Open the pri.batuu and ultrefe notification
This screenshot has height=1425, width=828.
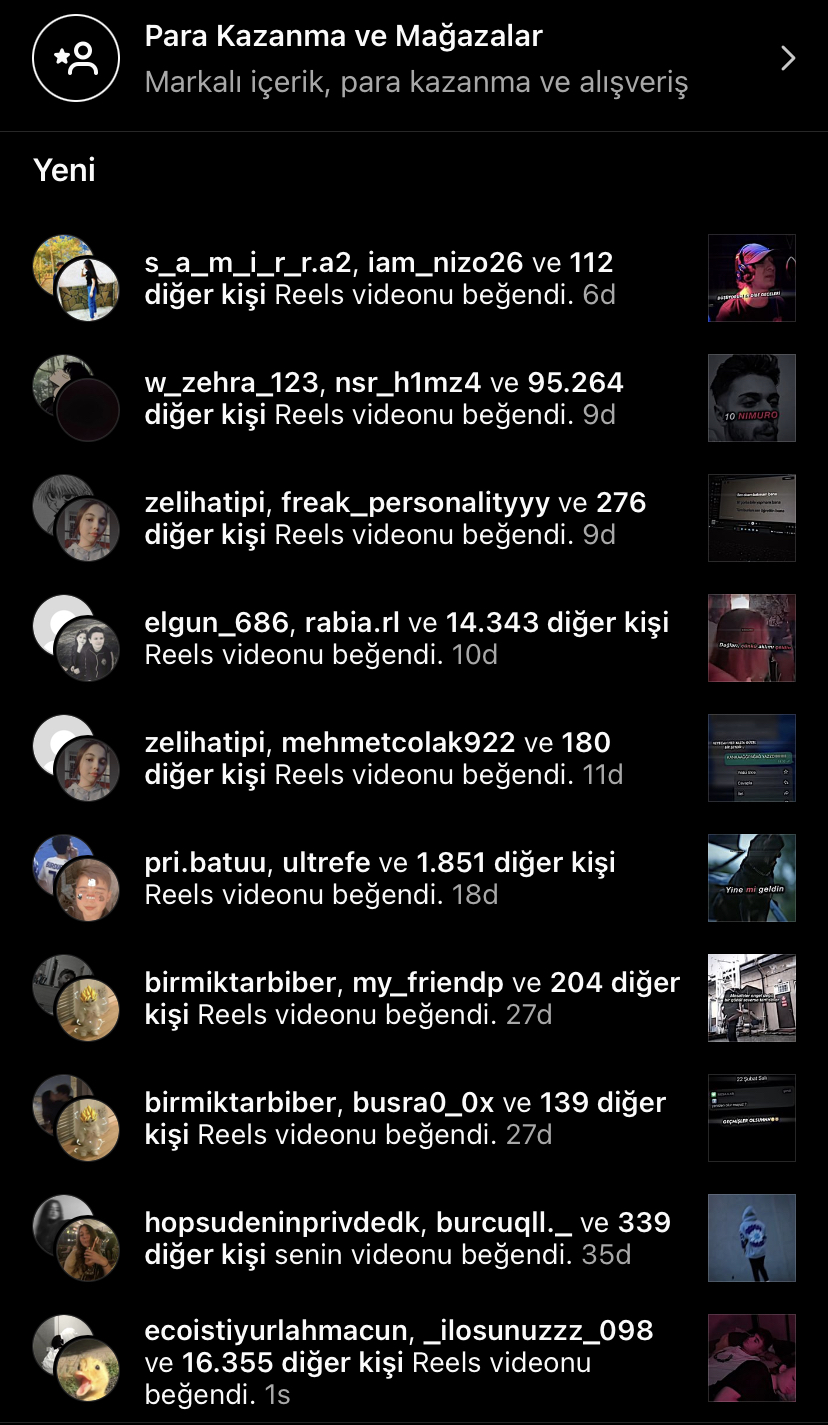(x=414, y=878)
